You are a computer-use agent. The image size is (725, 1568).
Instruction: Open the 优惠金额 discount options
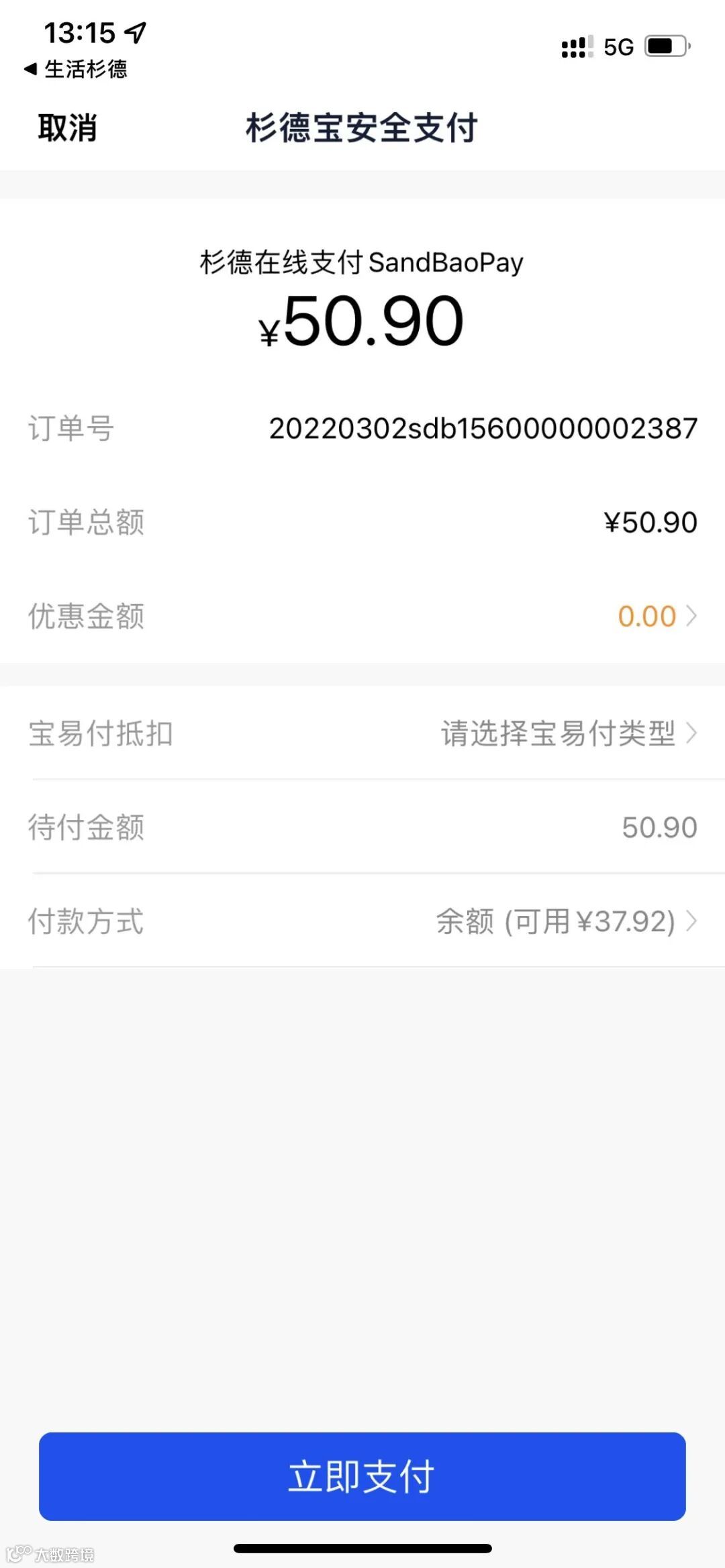click(657, 616)
